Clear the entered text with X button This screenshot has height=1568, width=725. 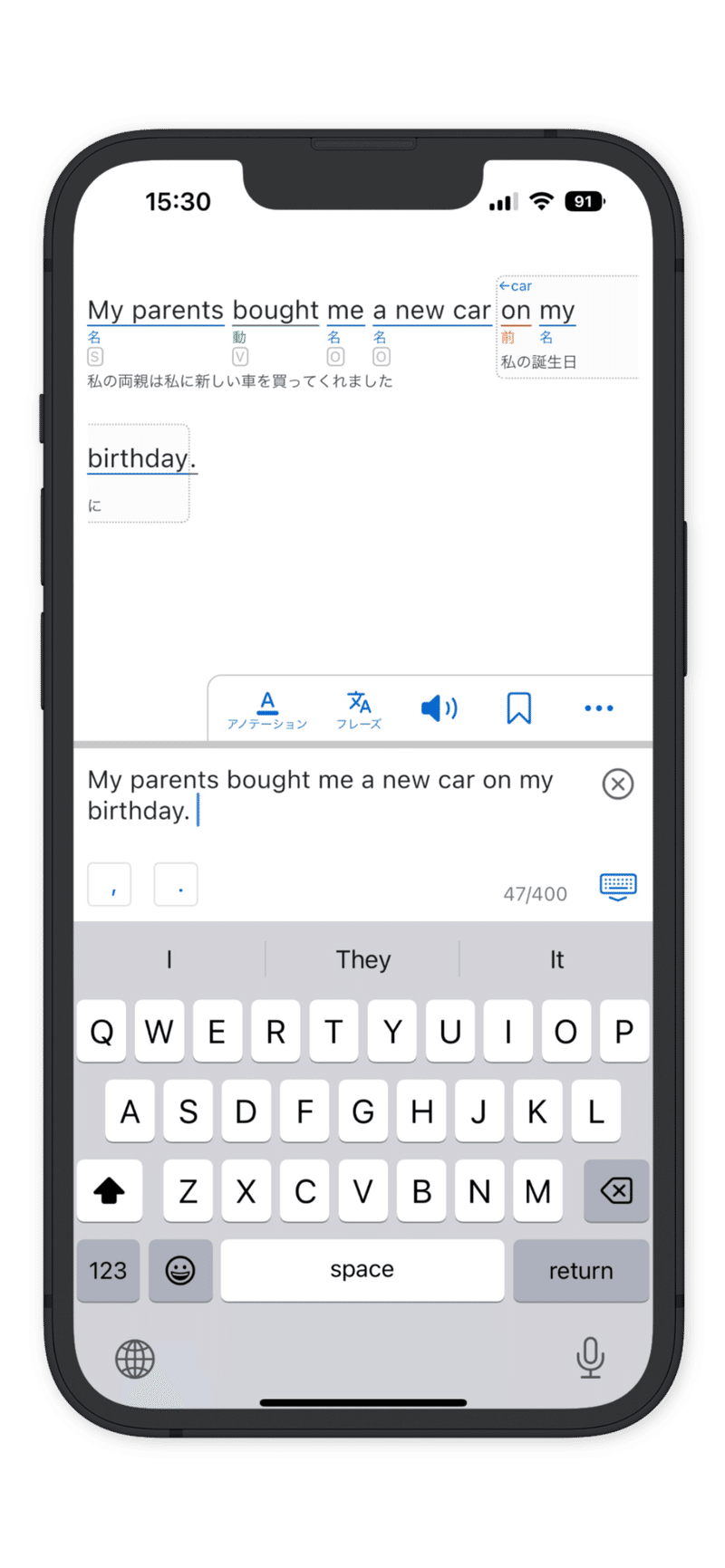click(618, 784)
